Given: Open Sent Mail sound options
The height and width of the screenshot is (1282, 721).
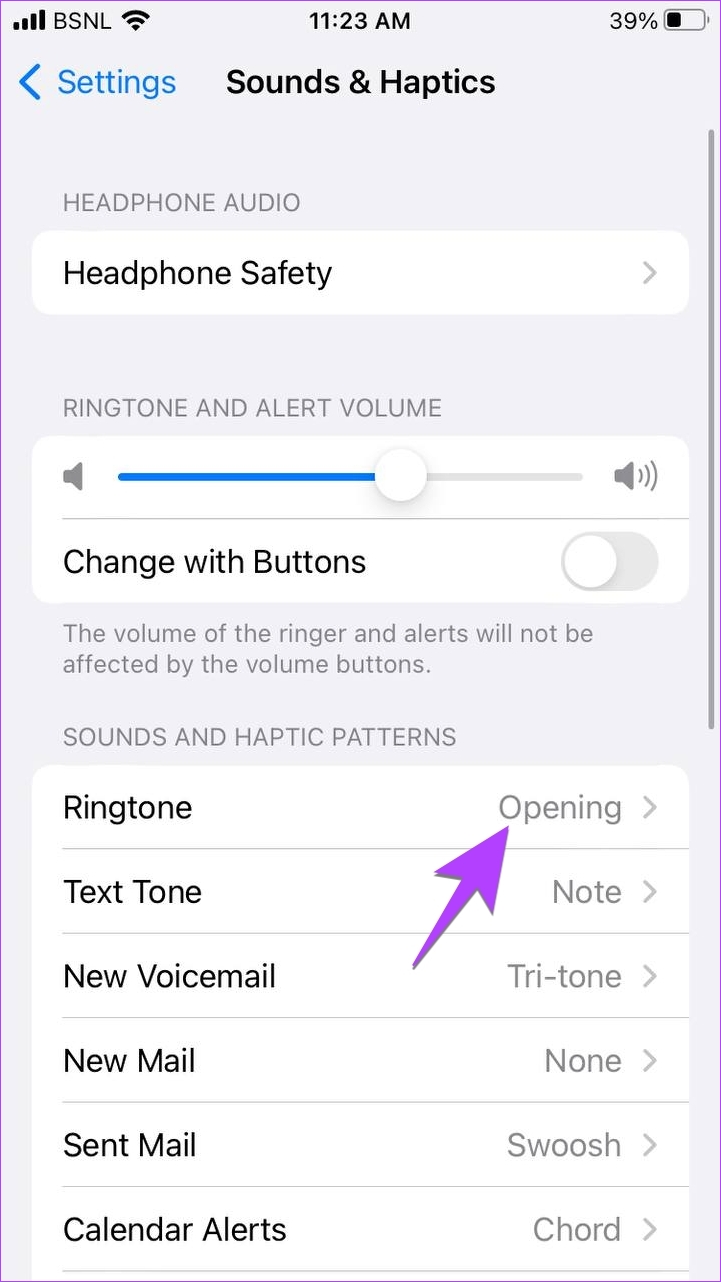Looking at the screenshot, I should click(360, 1145).
